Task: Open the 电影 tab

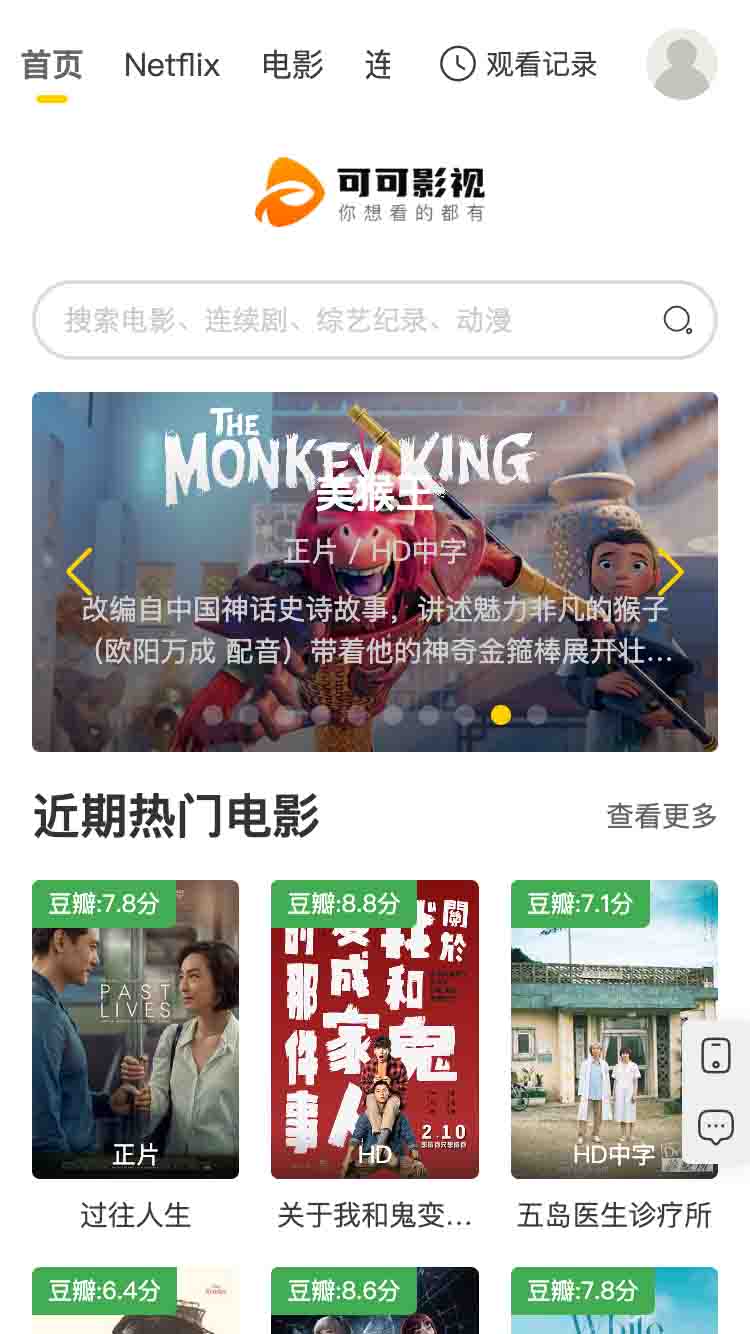Action: [x=292, y=65]
